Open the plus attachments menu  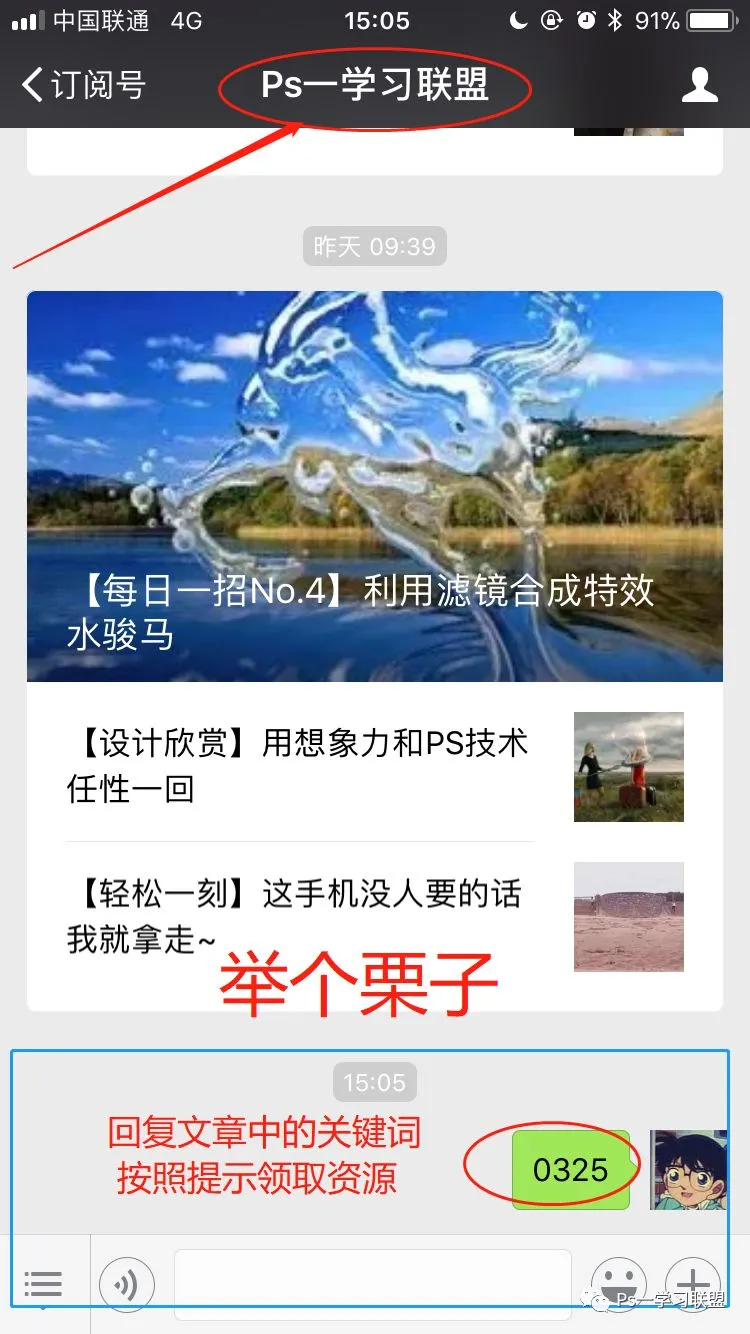click(693, 1284)
